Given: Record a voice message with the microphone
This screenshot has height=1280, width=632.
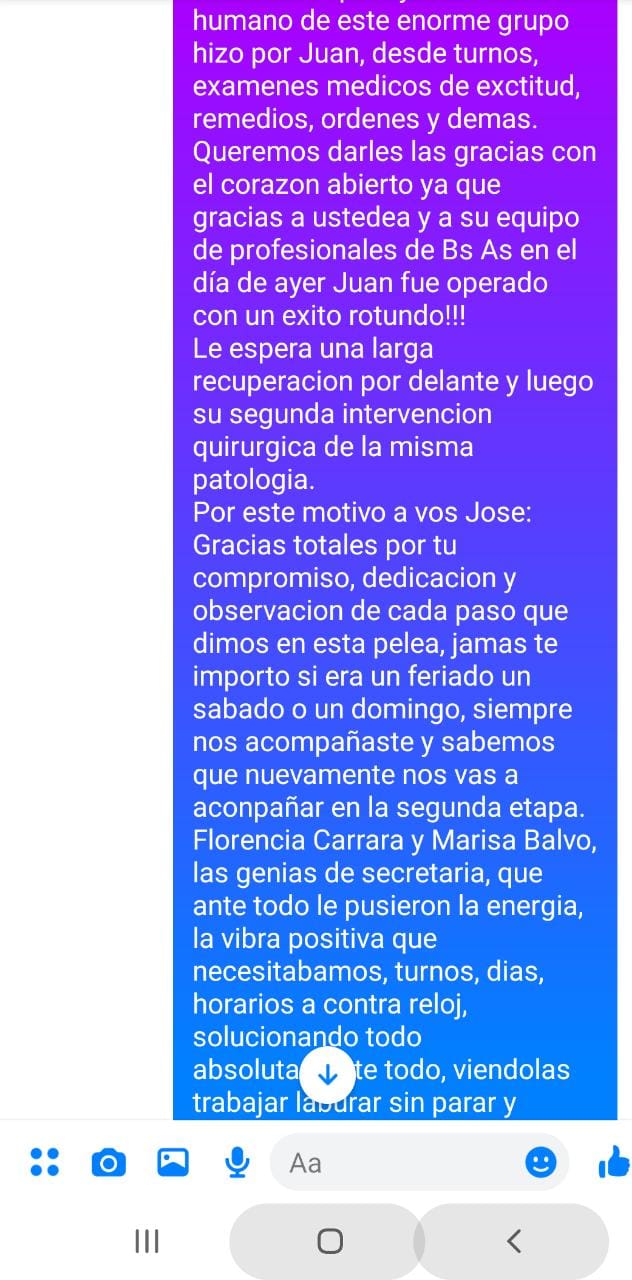Looking at the screenshot, I should point(237,1162).
